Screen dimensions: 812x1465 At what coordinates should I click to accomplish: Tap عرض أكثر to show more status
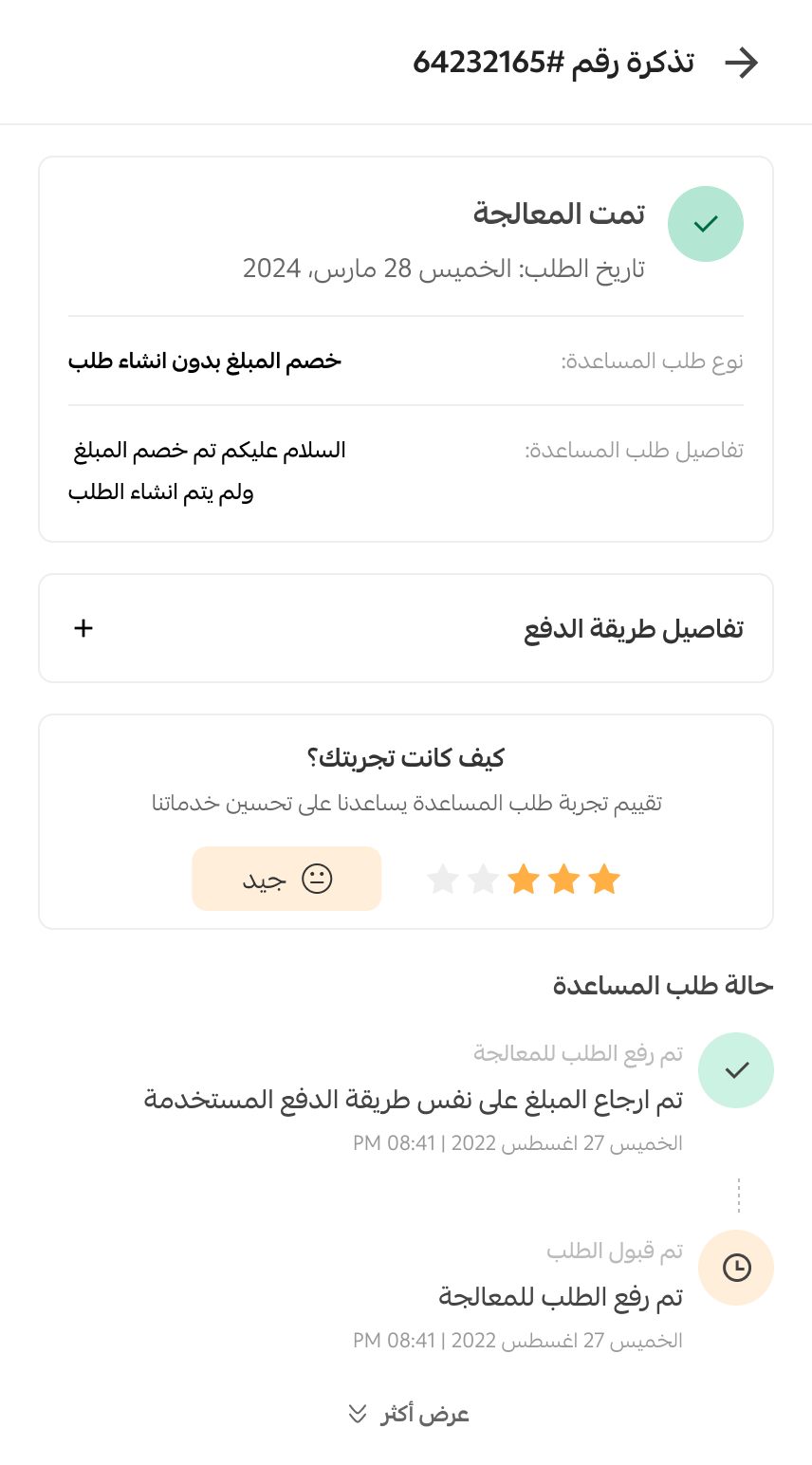[x=408, y=1414]
